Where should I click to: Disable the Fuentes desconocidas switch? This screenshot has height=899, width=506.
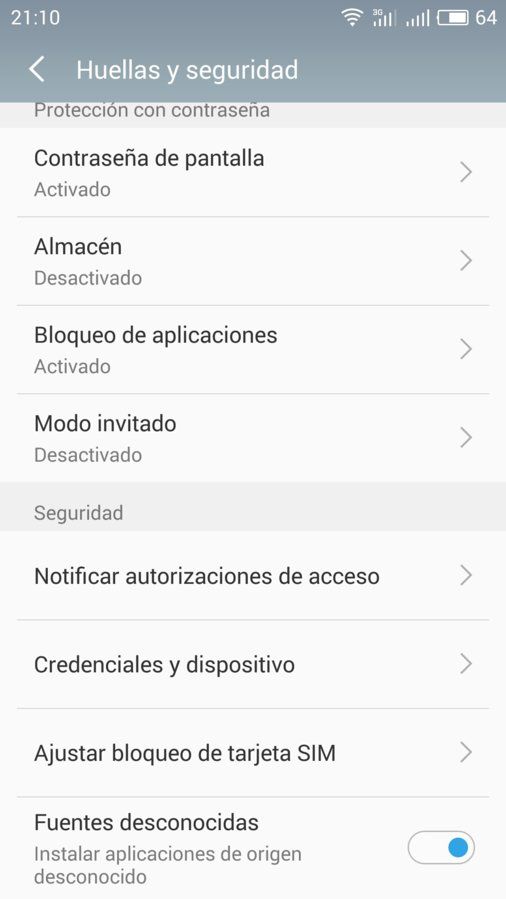coord(441,847)
